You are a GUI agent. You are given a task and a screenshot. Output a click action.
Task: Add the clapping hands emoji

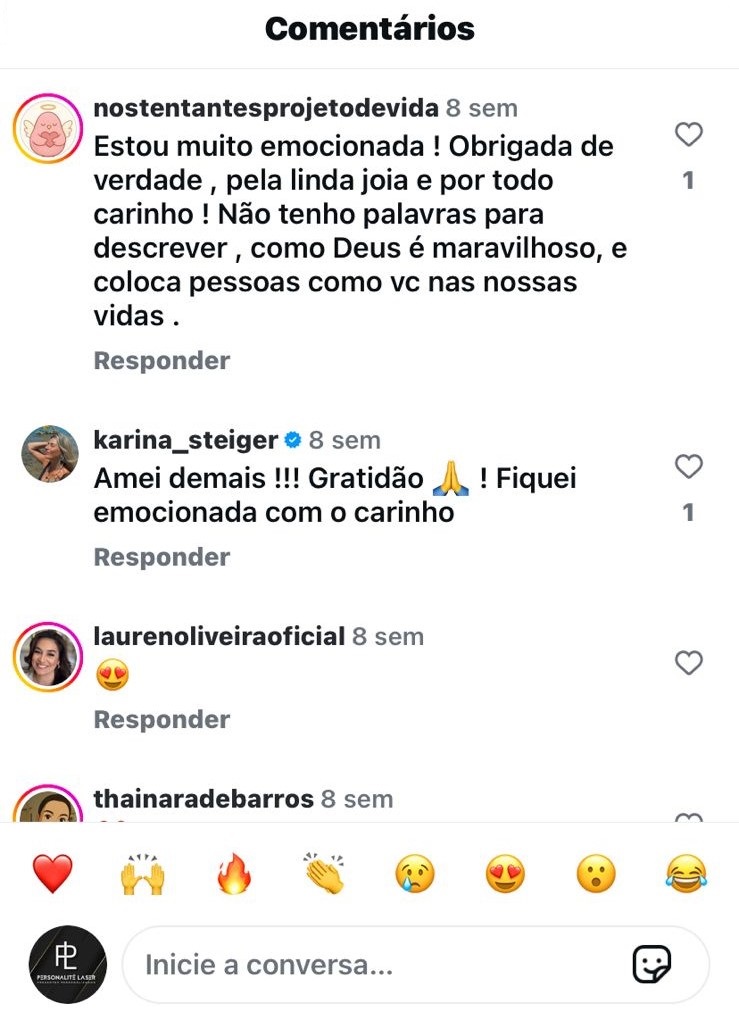[x=324, y=875]
